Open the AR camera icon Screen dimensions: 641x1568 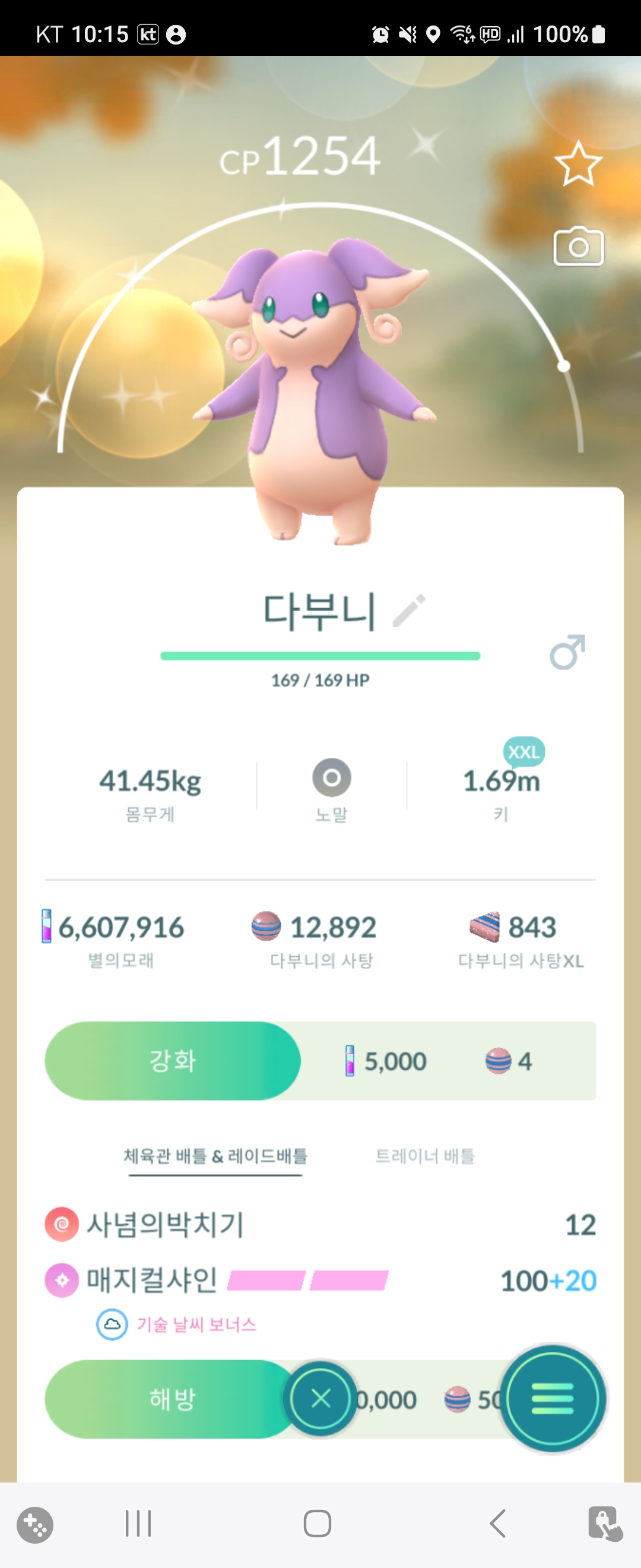click(x=578, y=246)
